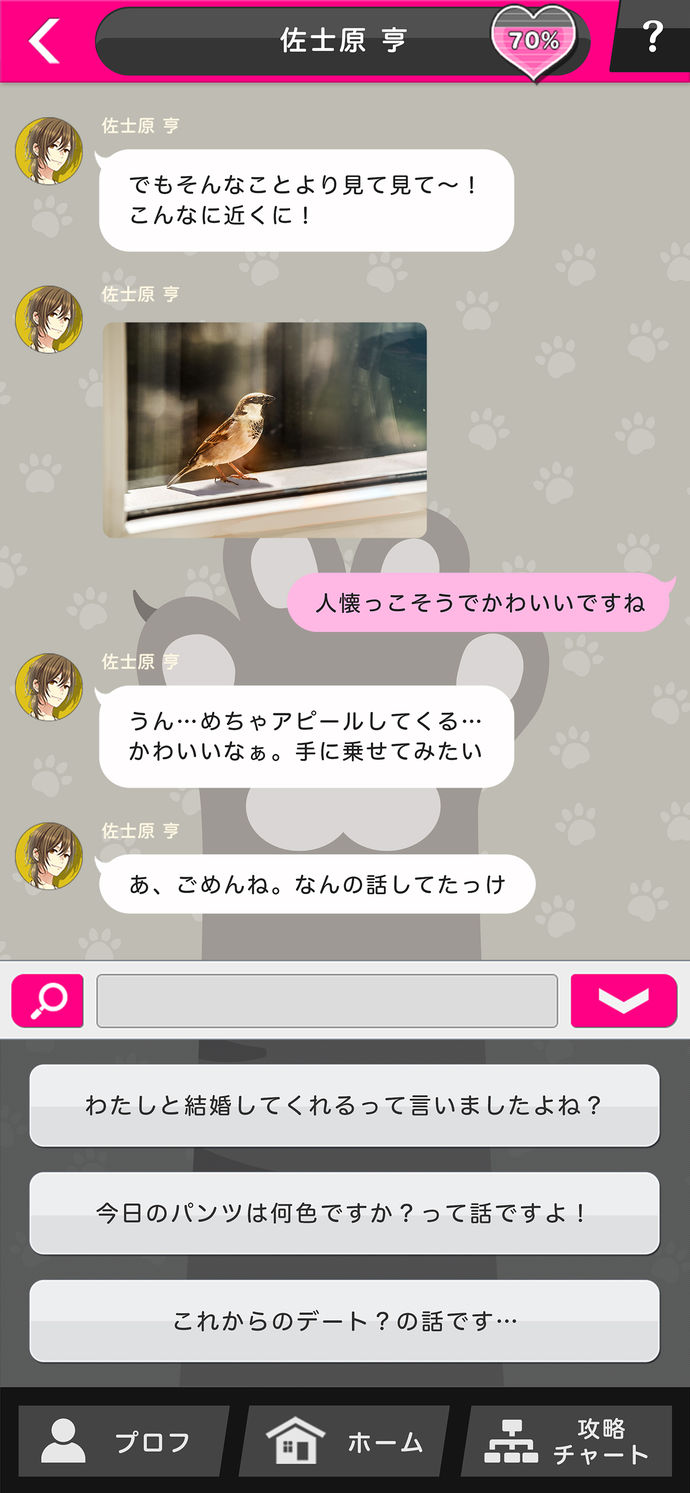Collapse the reply choices with the chevron

coord(623,1000)
